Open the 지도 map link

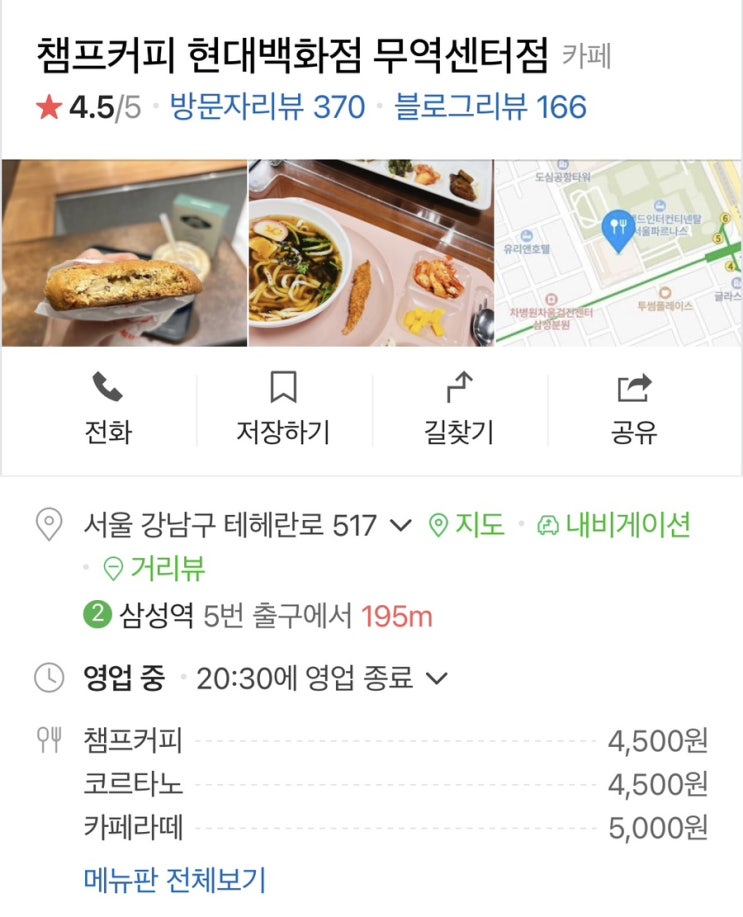(467, 525)
